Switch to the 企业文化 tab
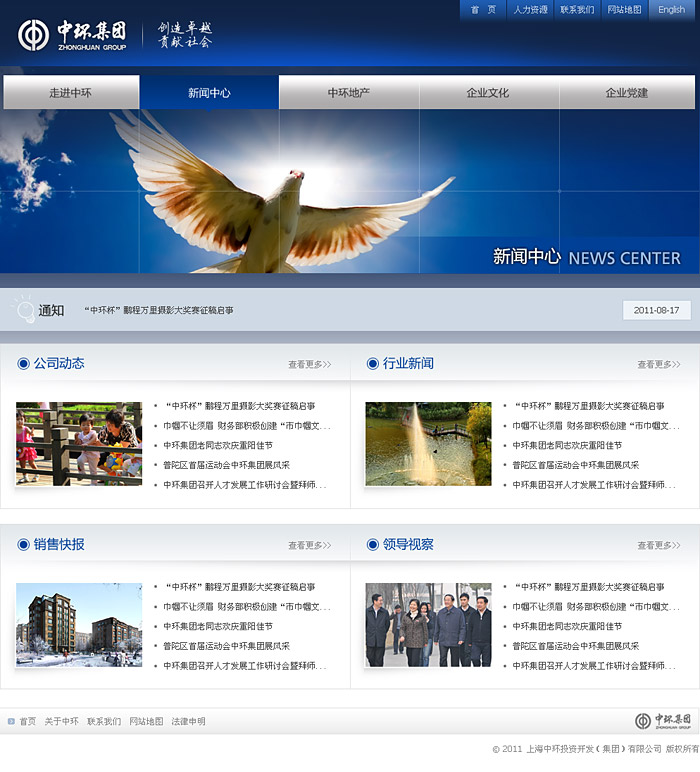 pyautogui.click(x=488, y=93)
